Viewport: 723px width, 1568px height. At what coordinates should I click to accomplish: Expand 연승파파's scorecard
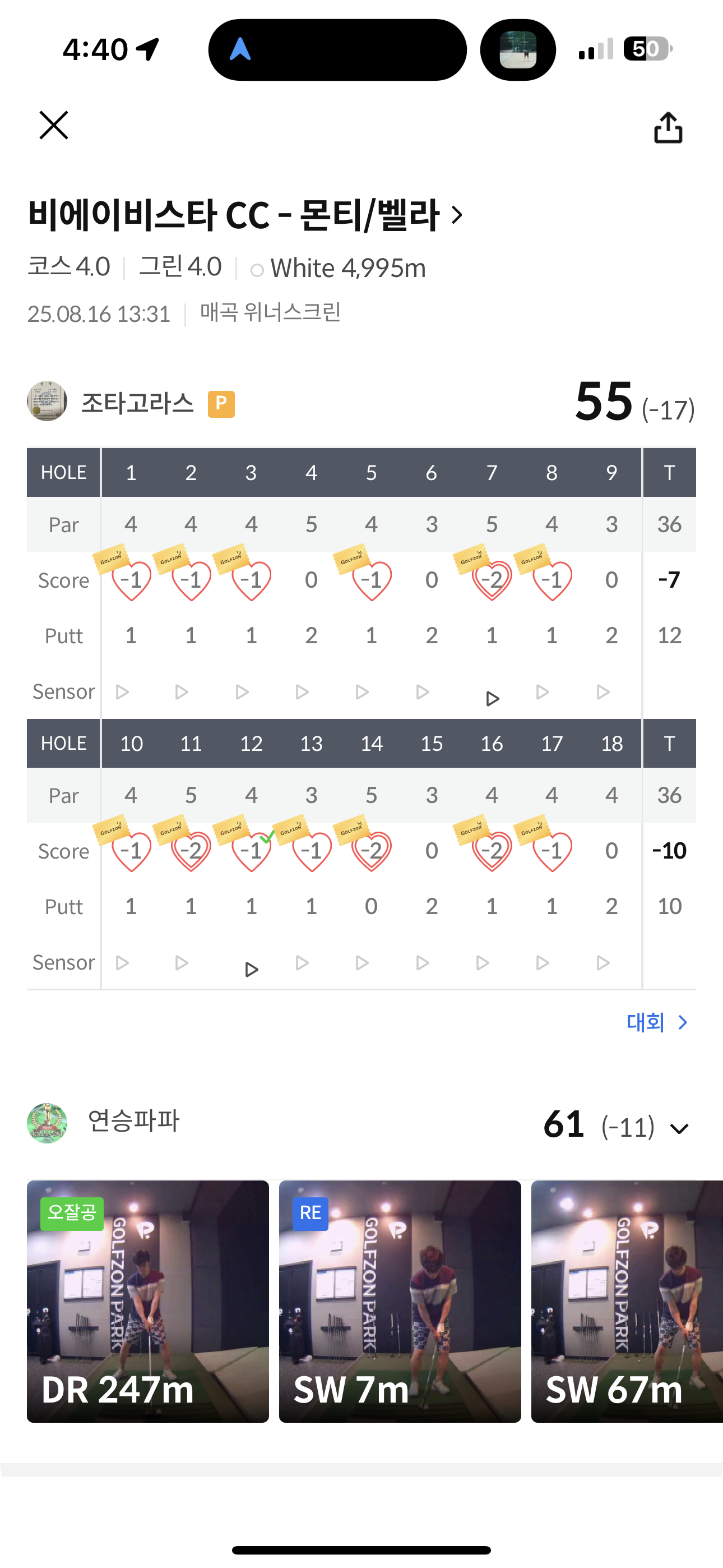679,1129
